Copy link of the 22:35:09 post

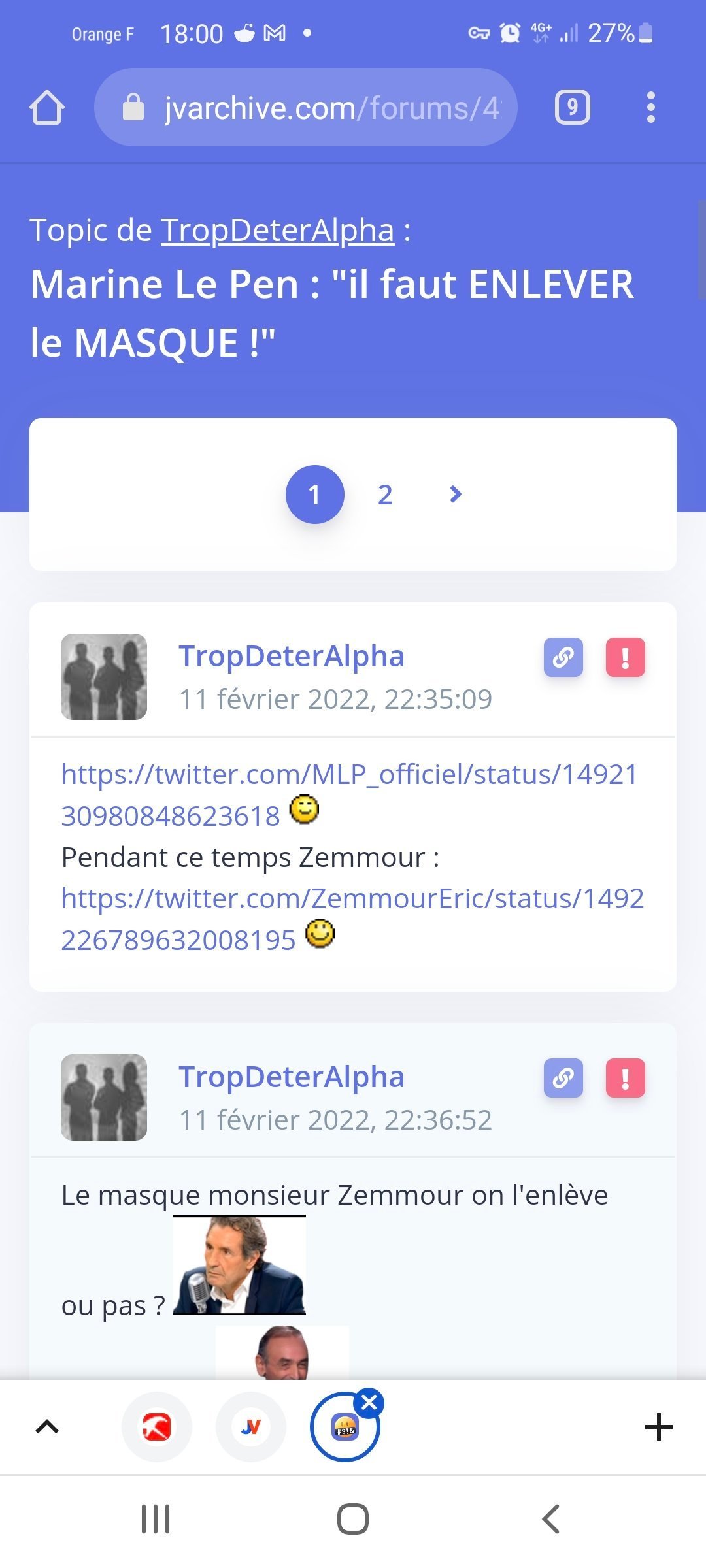point(563,657)
